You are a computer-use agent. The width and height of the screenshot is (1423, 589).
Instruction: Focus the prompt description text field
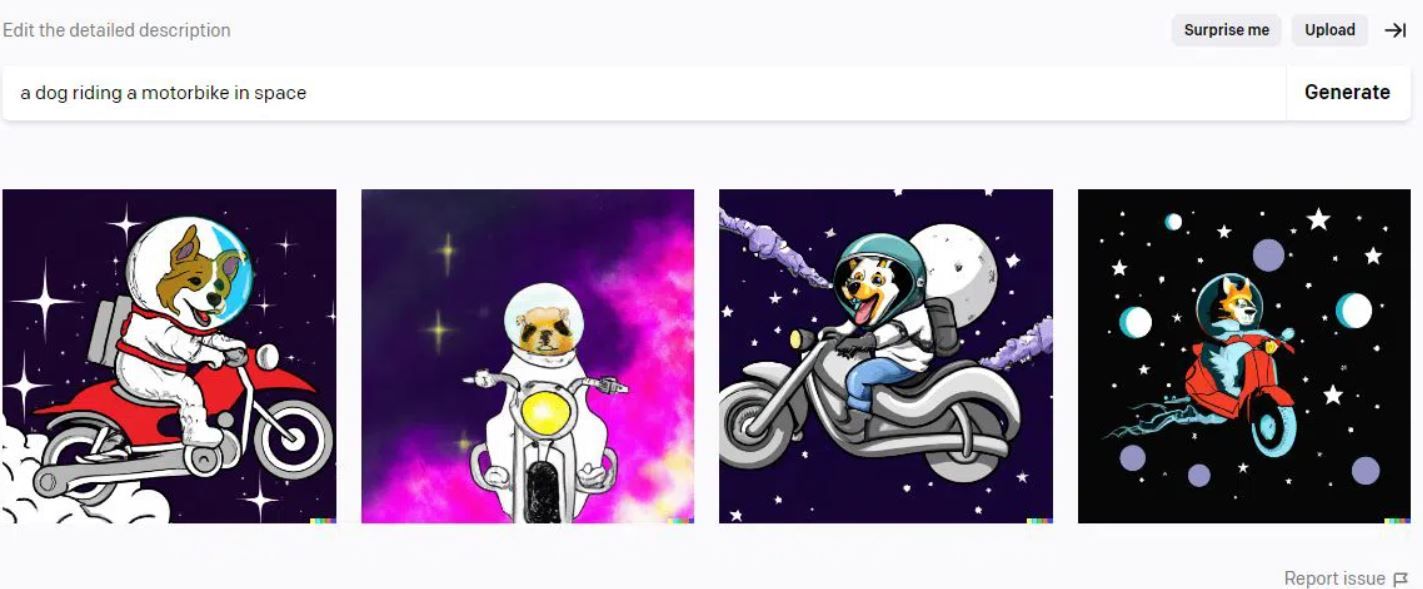[x=640, y=93]
